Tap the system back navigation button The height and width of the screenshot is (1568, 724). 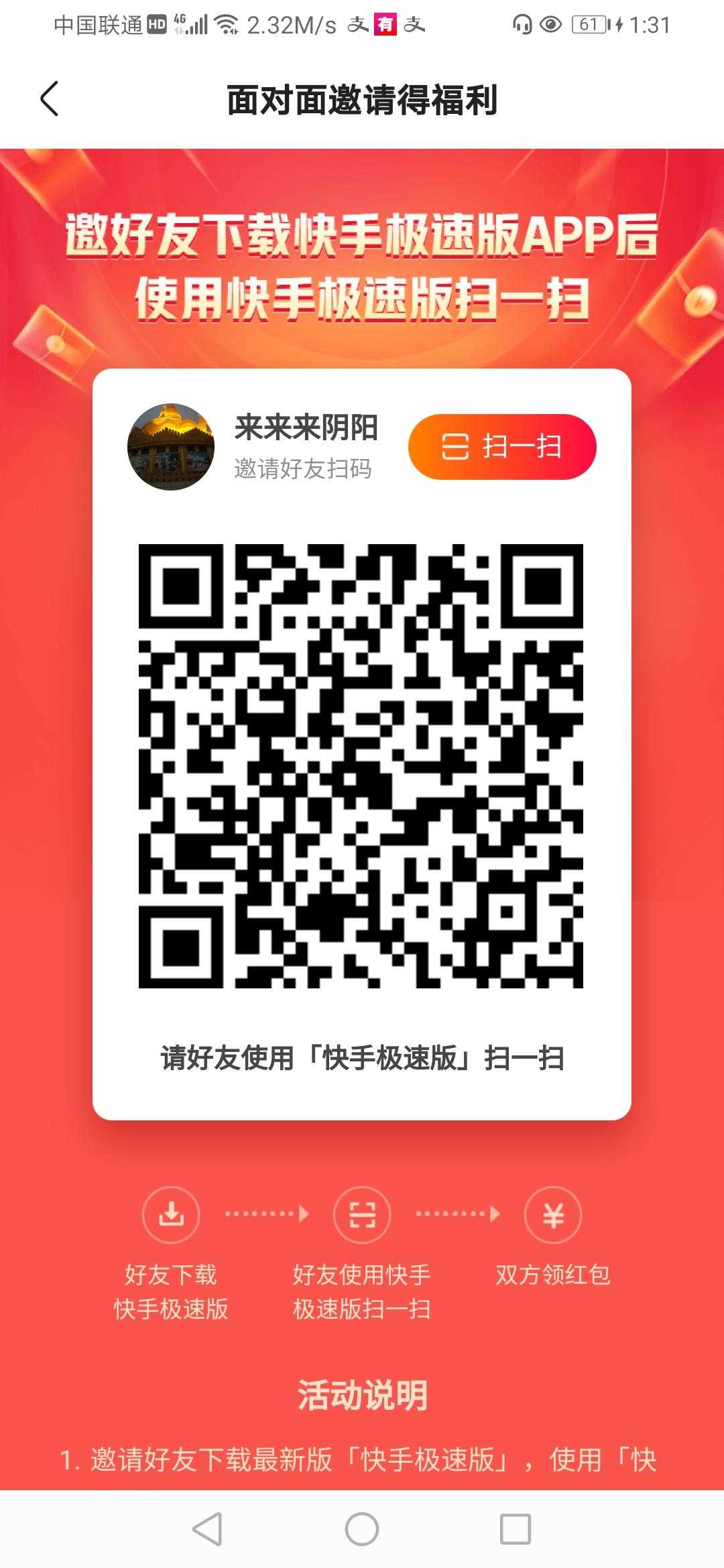(x=207, y=1529)
